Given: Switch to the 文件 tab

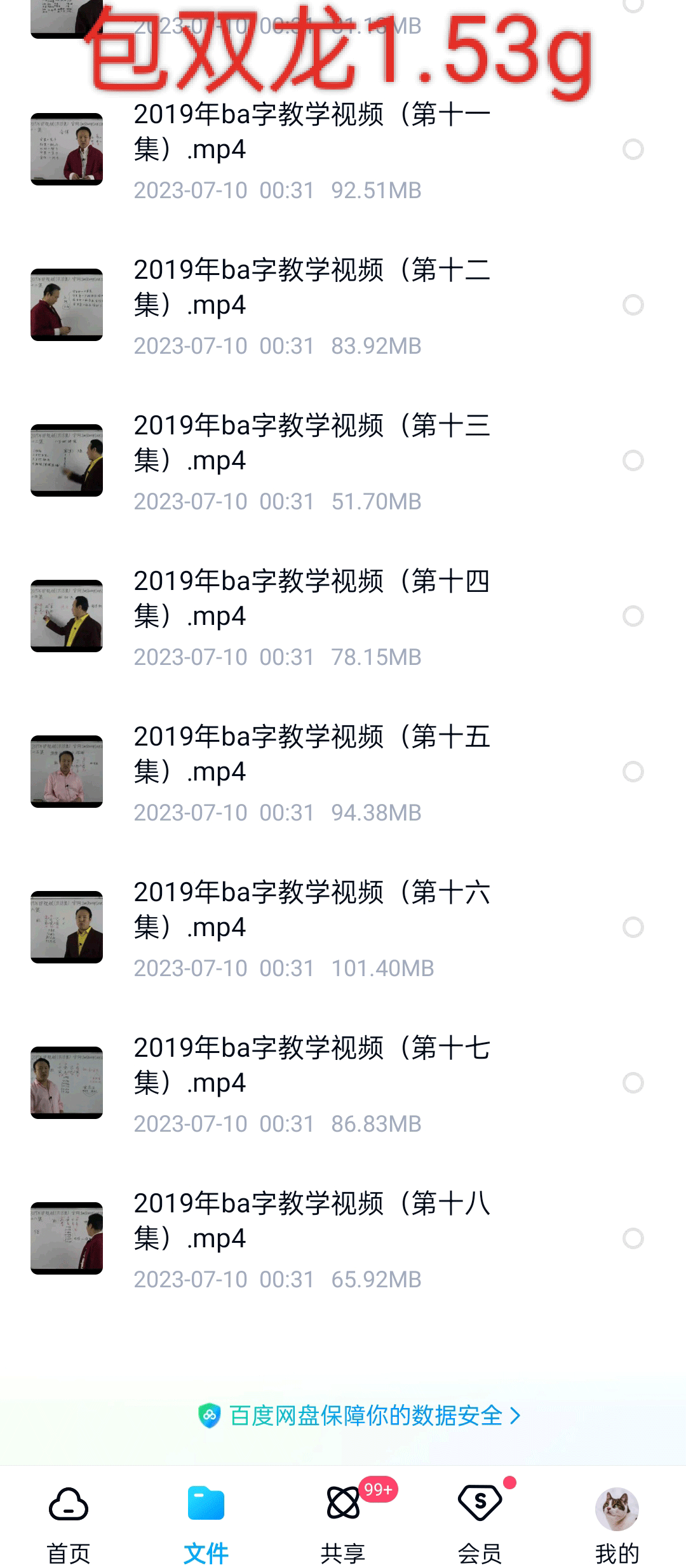Looking at the screenshot, I should click(206, 1524).
